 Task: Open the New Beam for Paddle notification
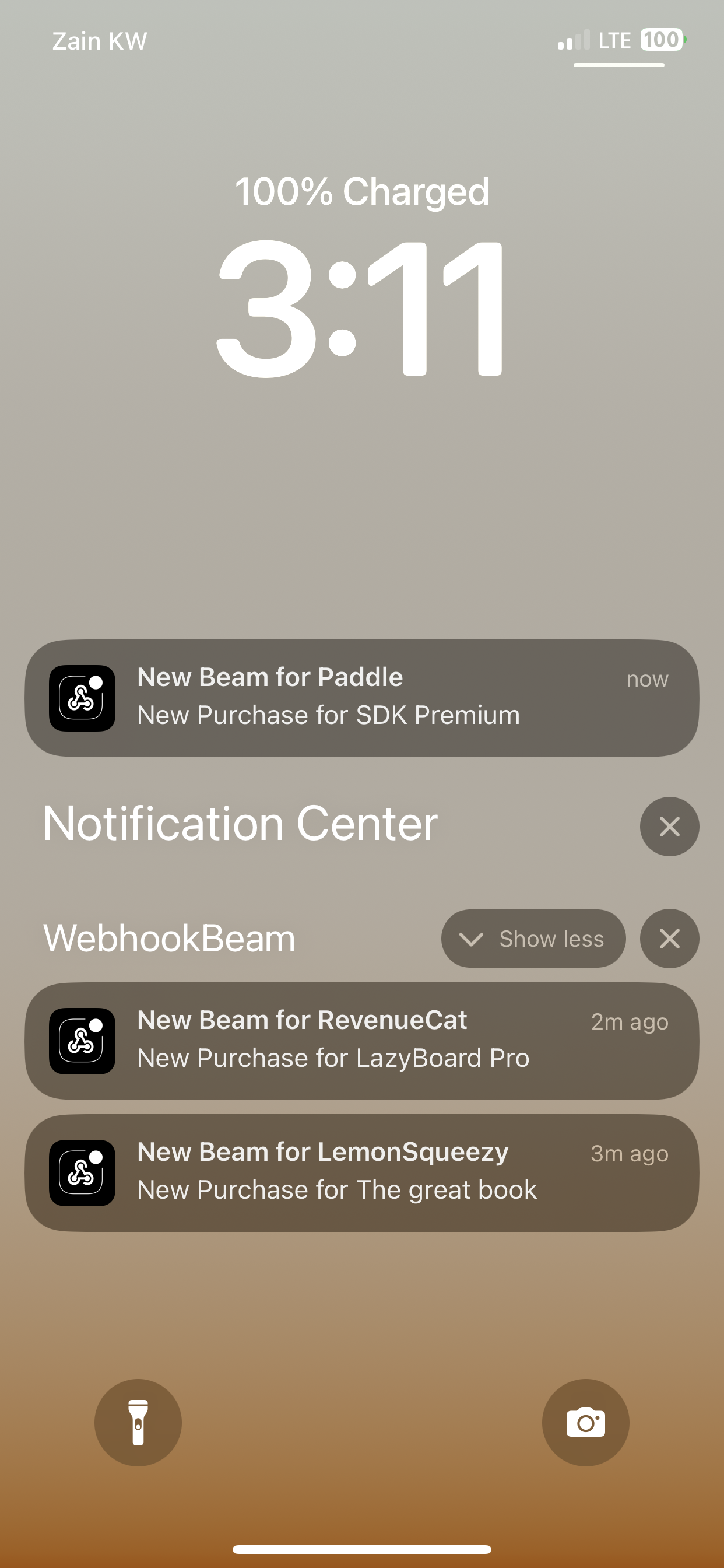tap(361, 698)
